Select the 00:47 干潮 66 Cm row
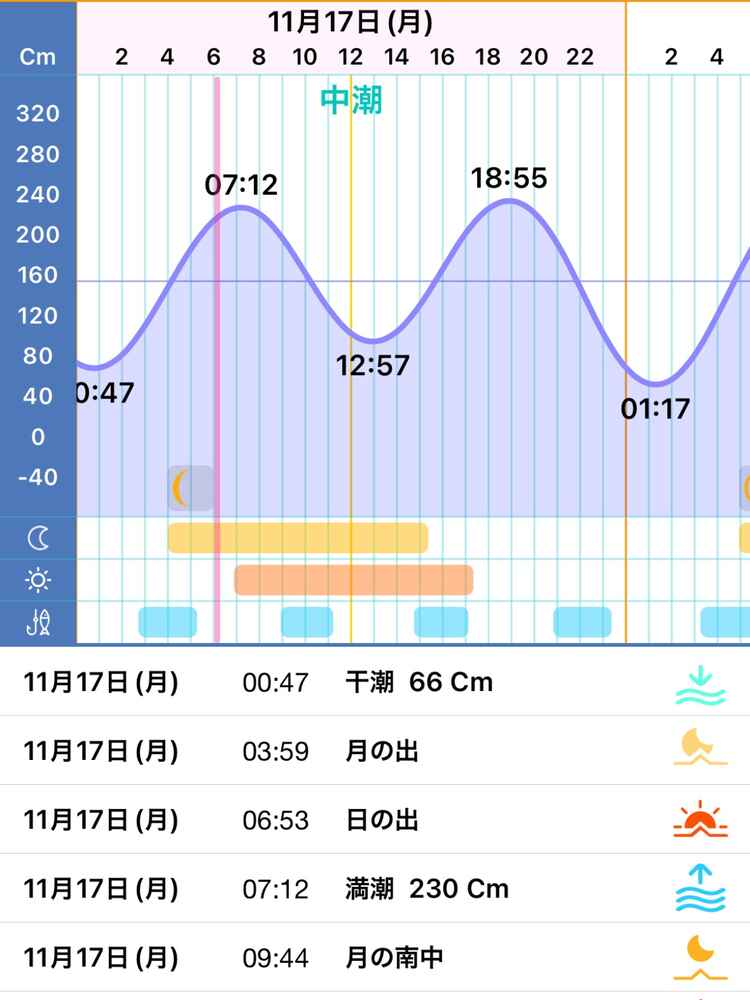This screenshot has height=1000, width=750. click(x=375, y=682)
